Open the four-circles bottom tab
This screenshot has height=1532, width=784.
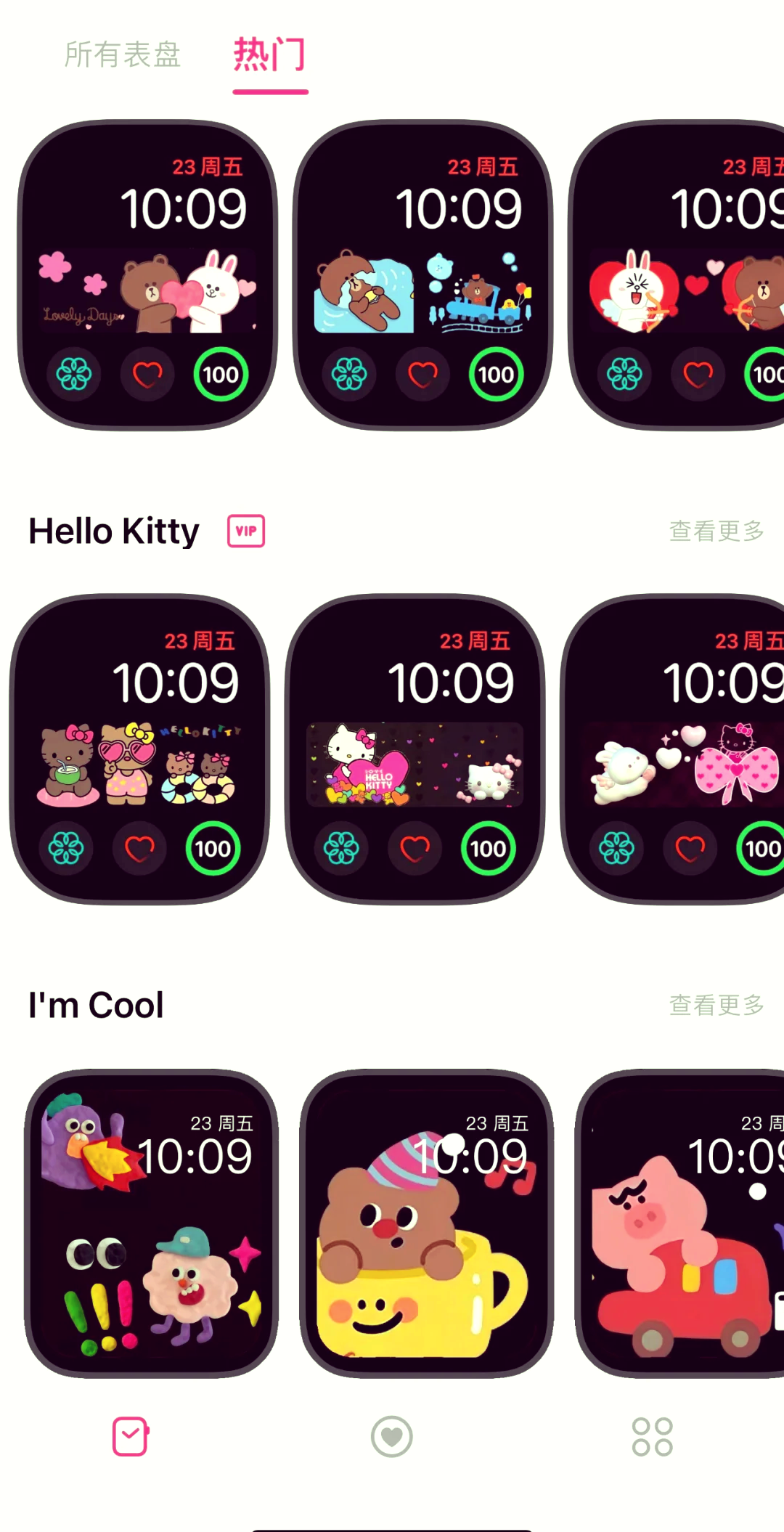click(x=652, y=1436)
